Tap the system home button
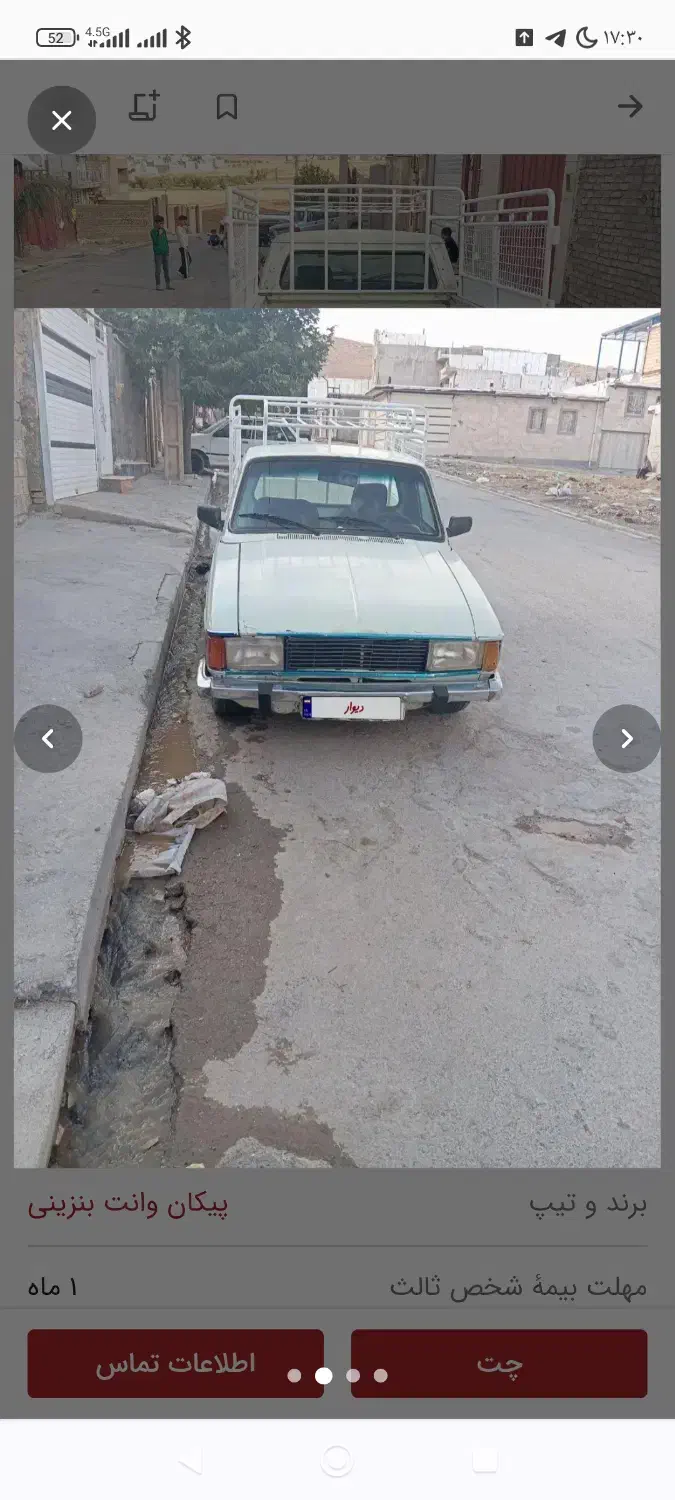 (337, 1461)
